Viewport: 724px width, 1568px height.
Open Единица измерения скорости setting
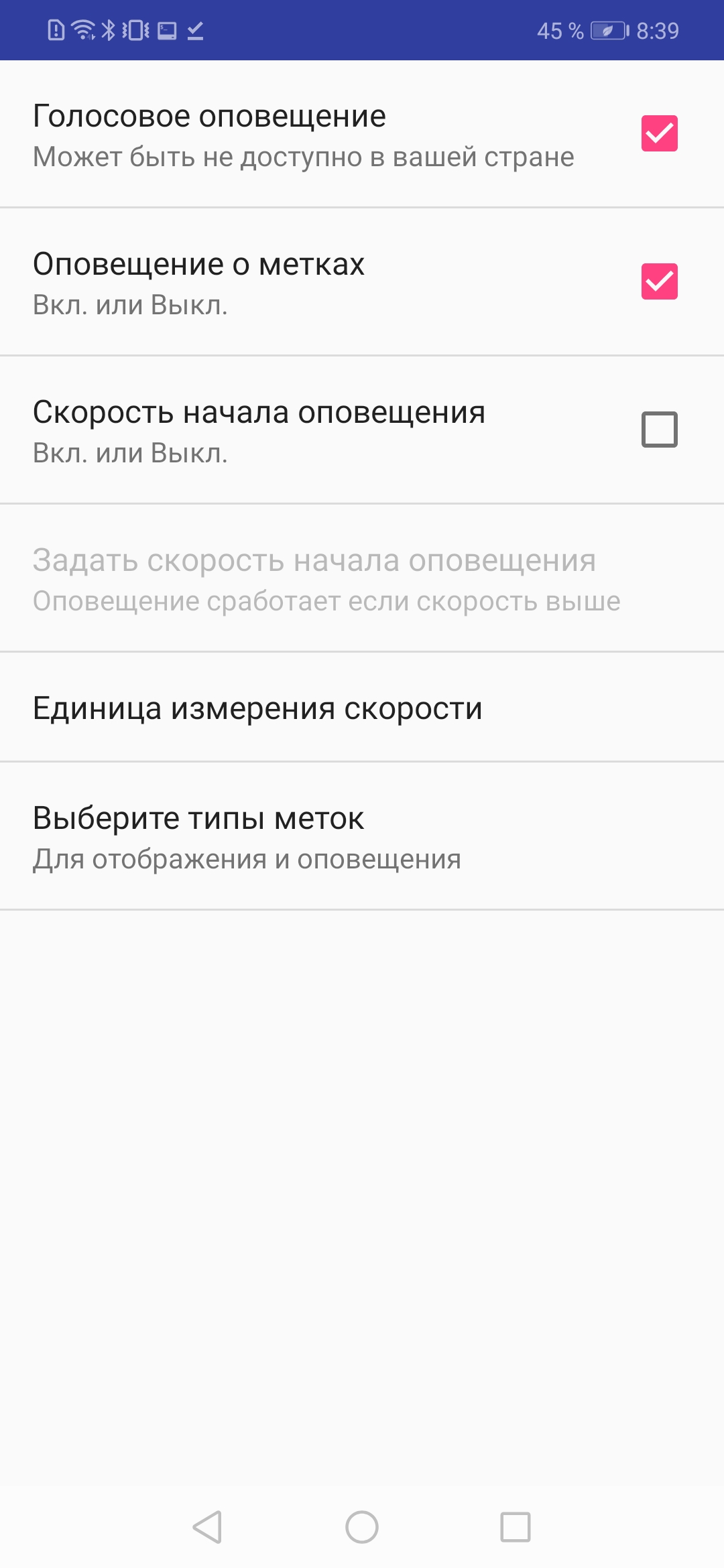362,707
